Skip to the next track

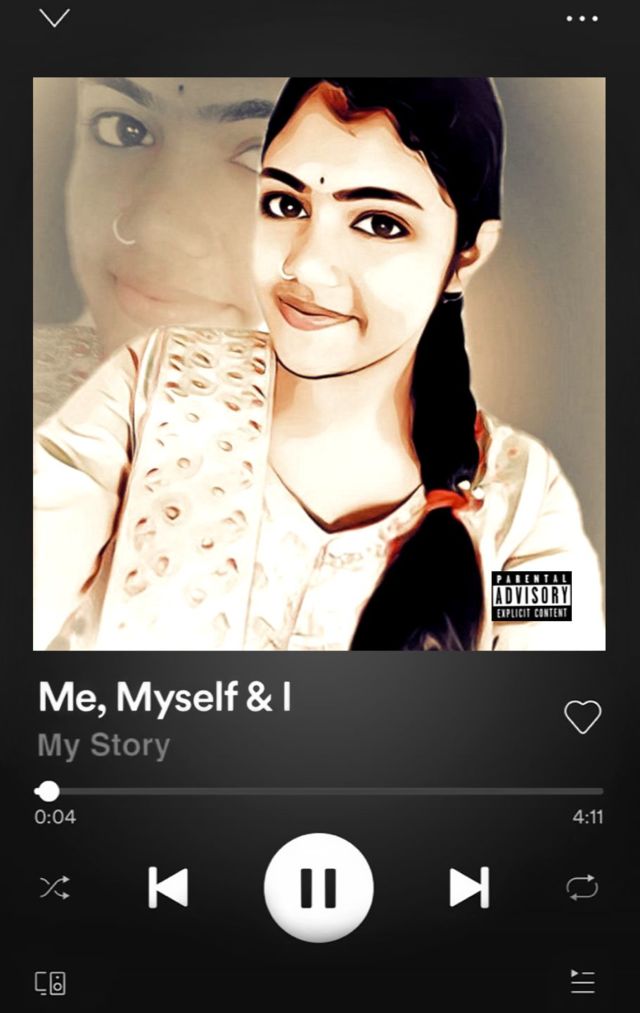(x=470, y=888)
